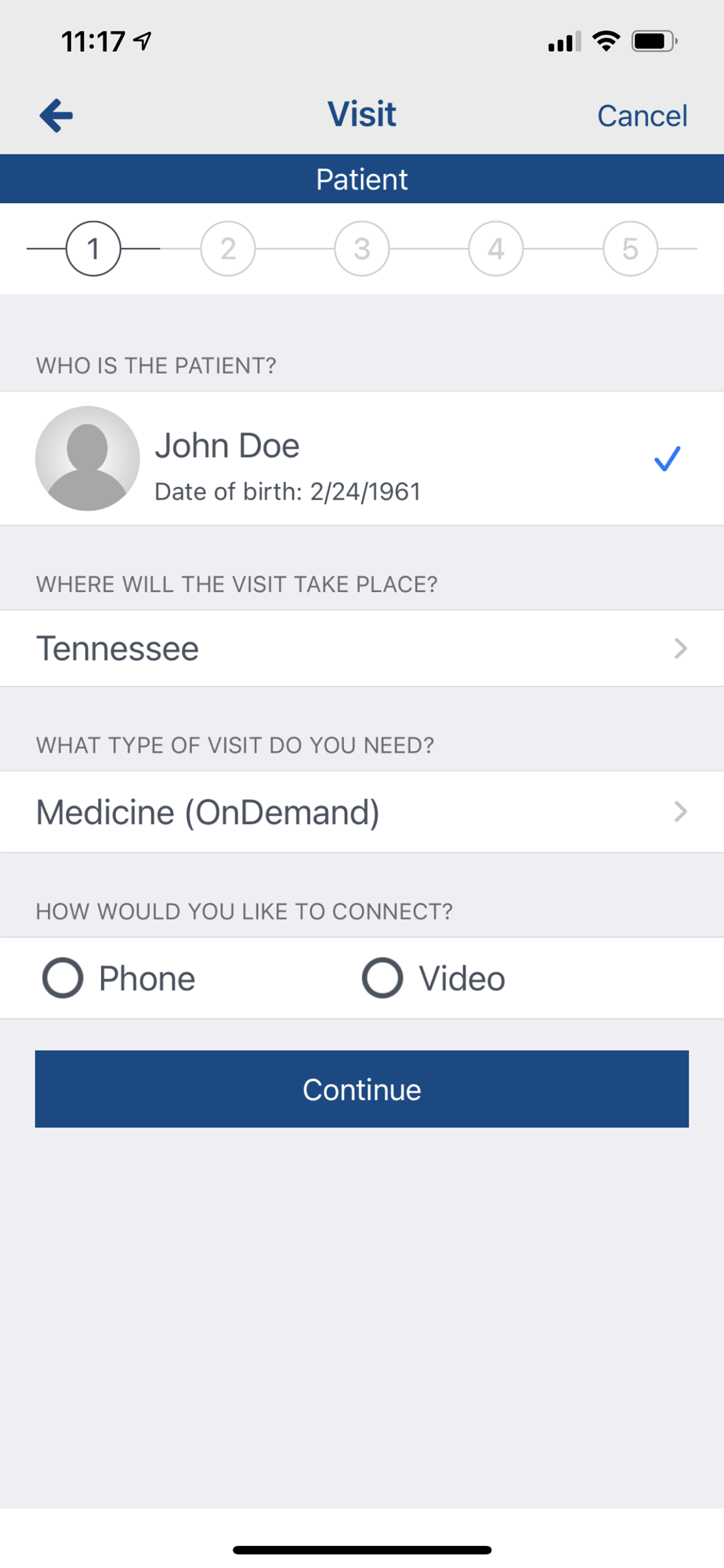Open the Tennessee location picker
The width and height of the screenshot is (724, 1568).
[x=362, y=648]
